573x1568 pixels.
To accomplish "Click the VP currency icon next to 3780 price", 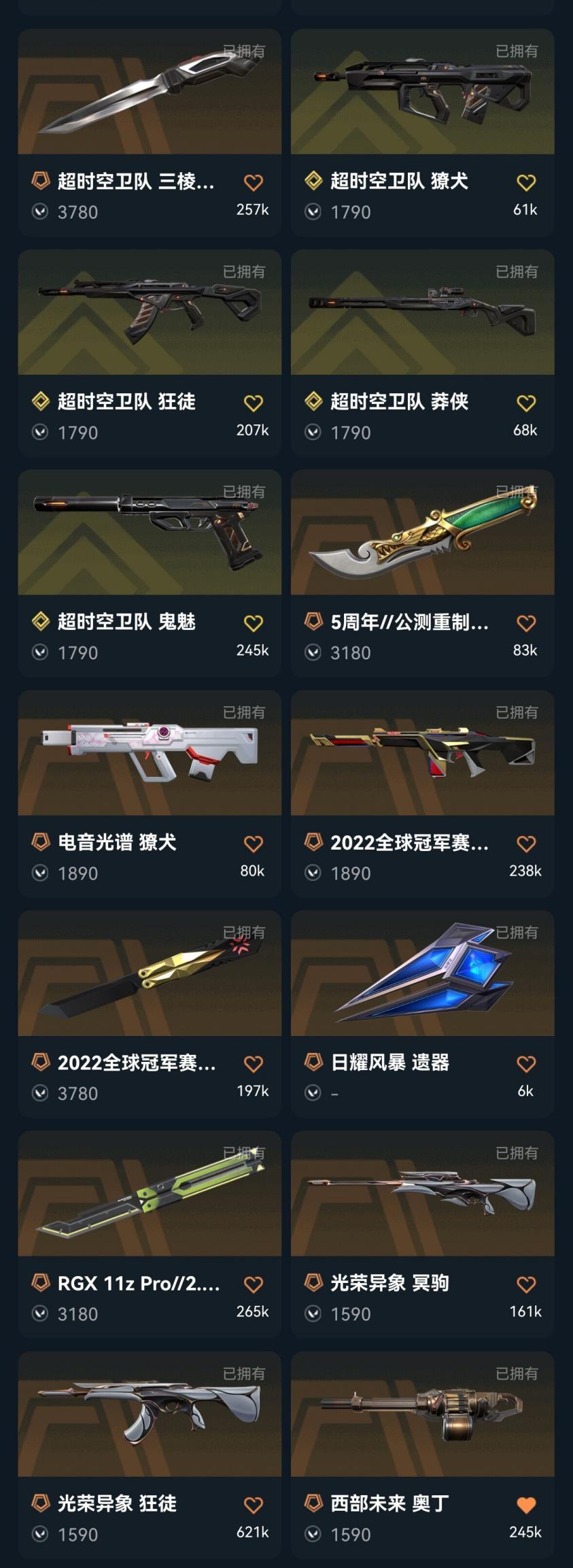I will (x=39, y=212).
